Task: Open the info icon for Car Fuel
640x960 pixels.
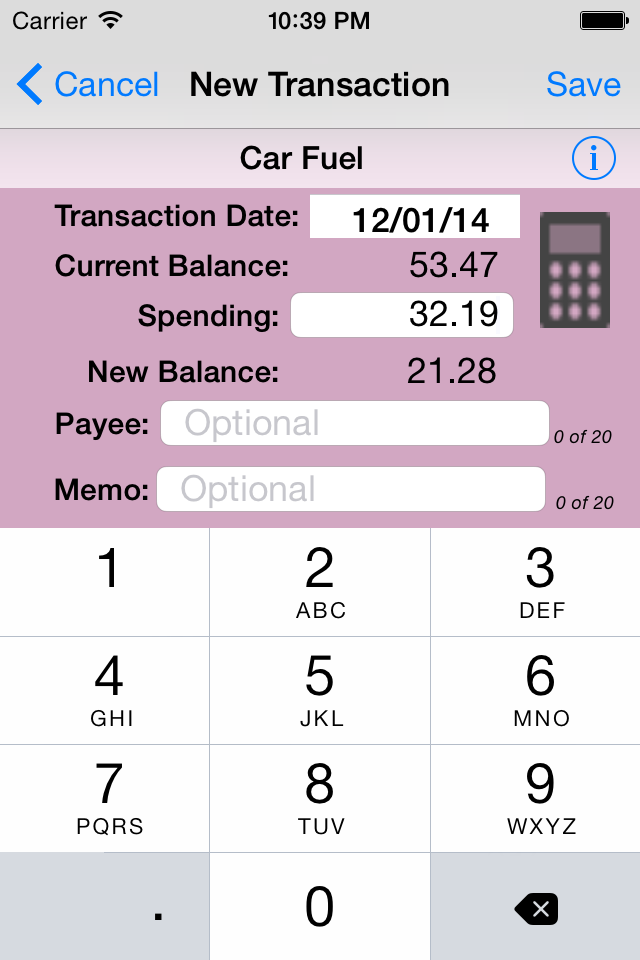Action: tap(593, 158)
